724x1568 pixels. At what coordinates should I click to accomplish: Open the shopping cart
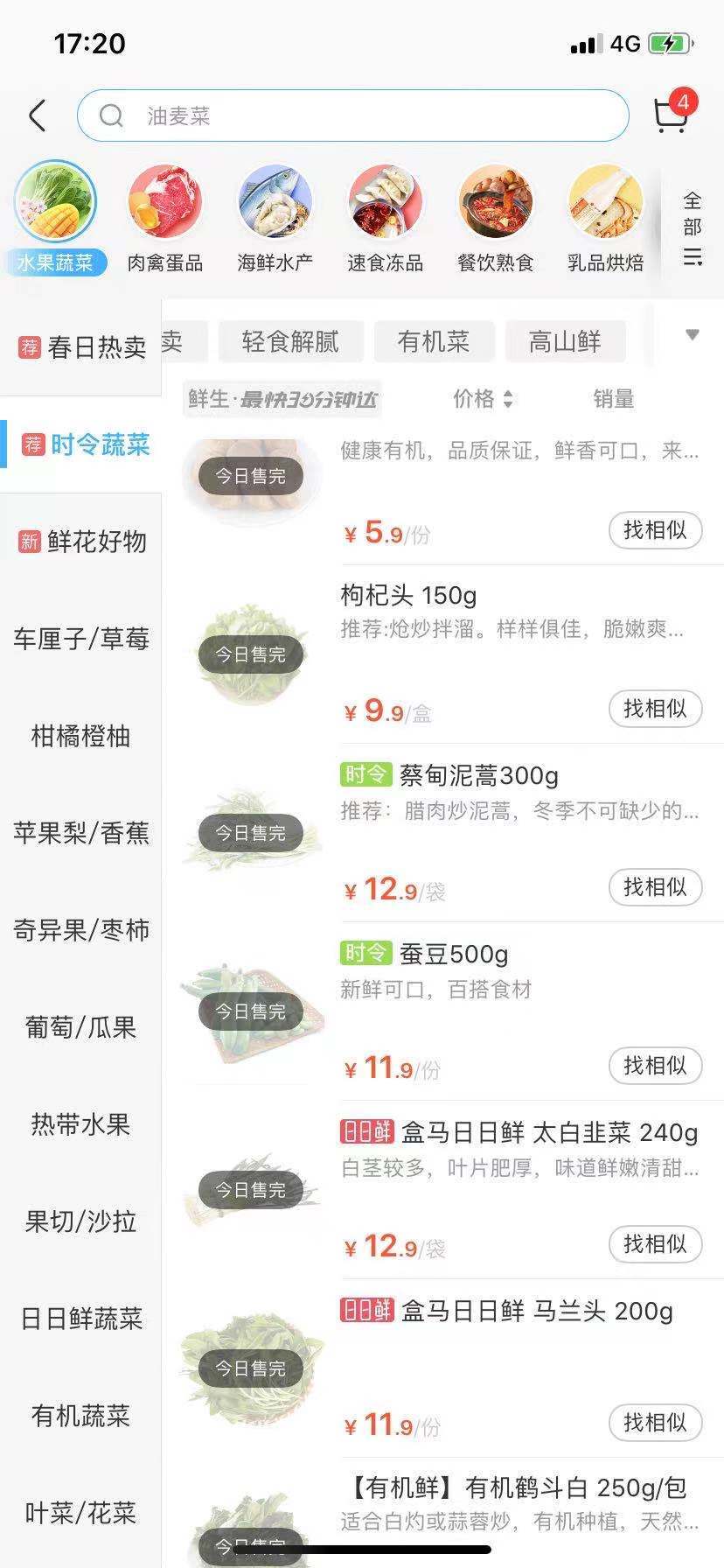[670, 115]
